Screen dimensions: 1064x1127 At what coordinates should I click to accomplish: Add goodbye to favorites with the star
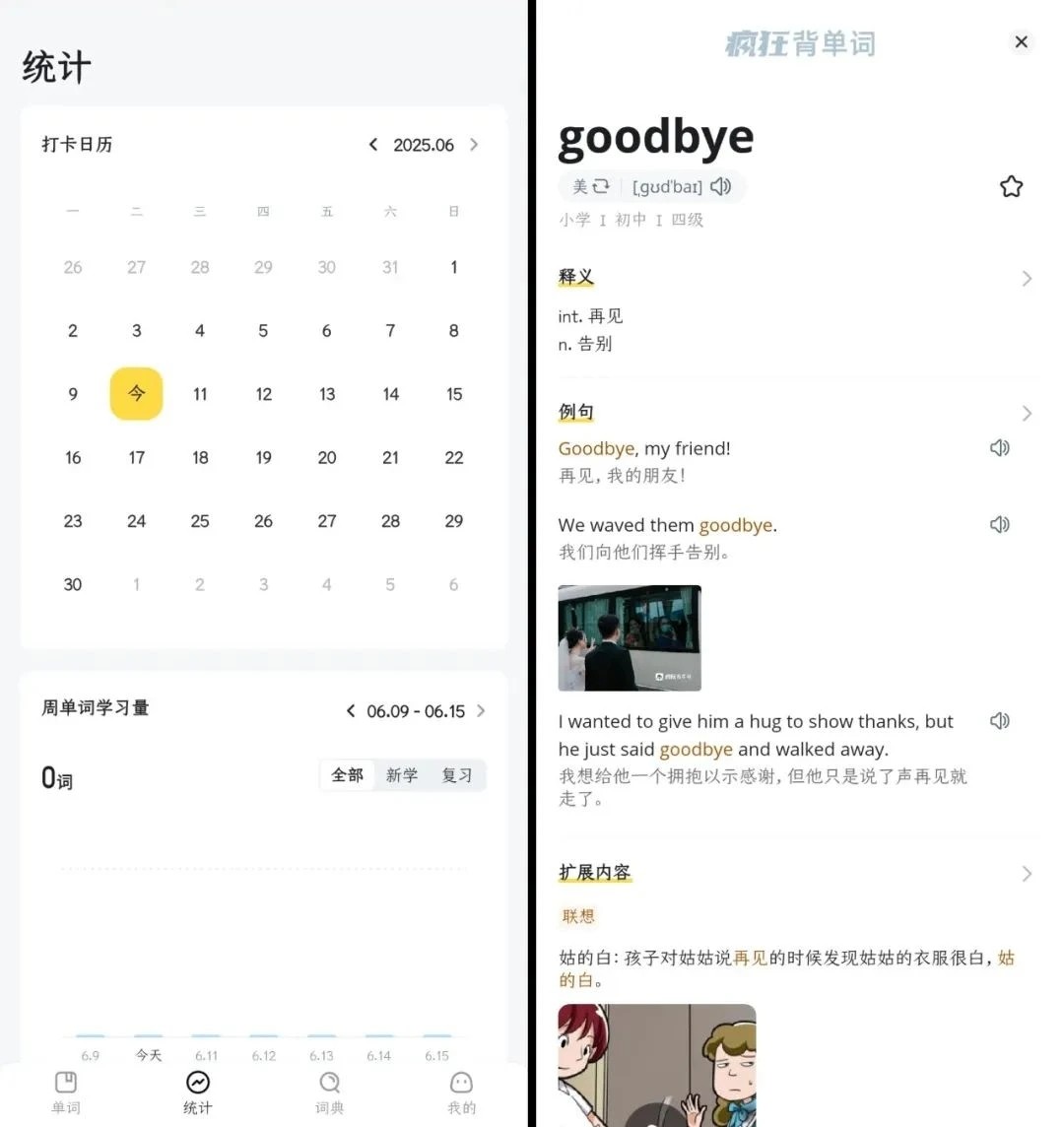pyautogui.click(x=1011, y=186)
